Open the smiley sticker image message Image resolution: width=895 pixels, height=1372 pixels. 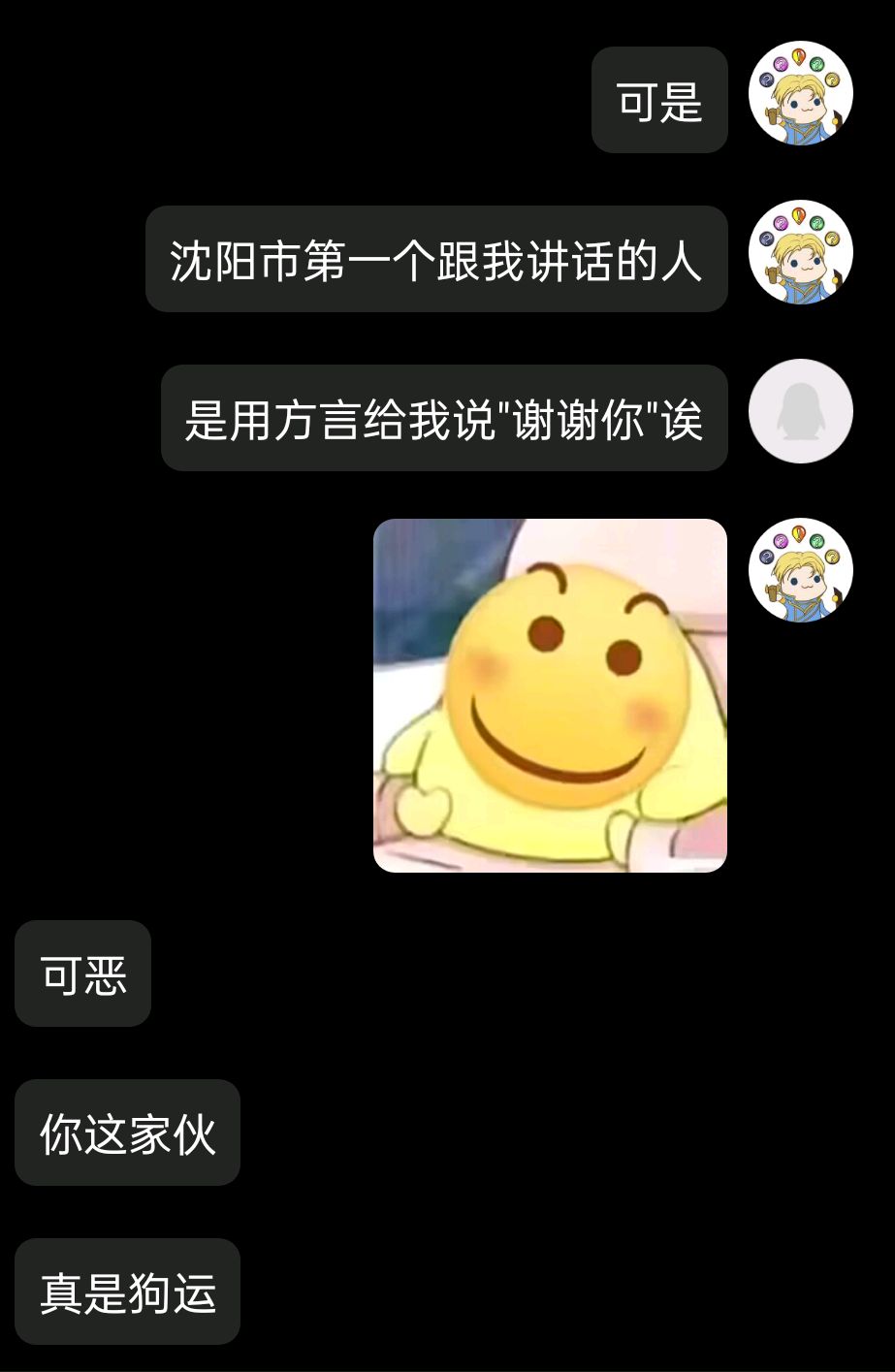(x=550, y=695)
